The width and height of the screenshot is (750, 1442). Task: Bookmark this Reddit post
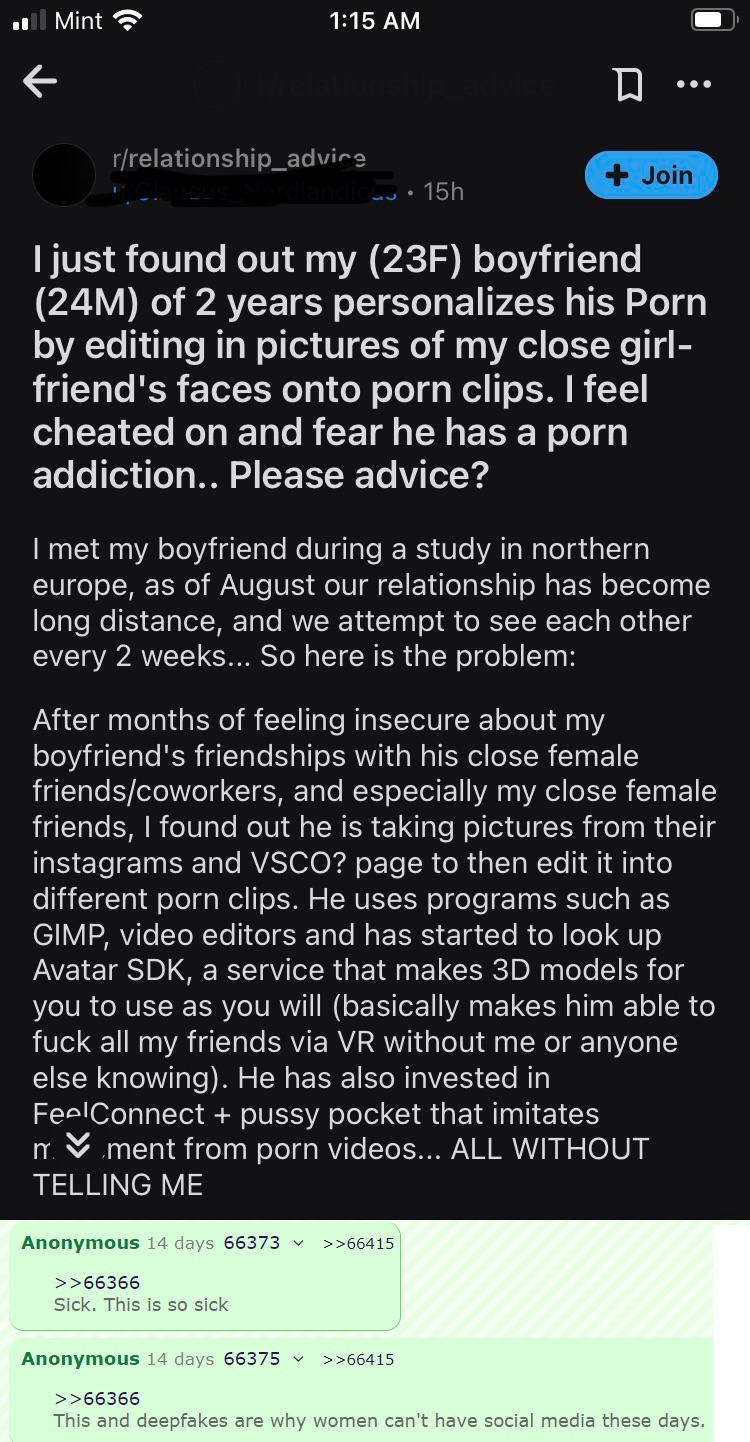click(x=628, y=84)
